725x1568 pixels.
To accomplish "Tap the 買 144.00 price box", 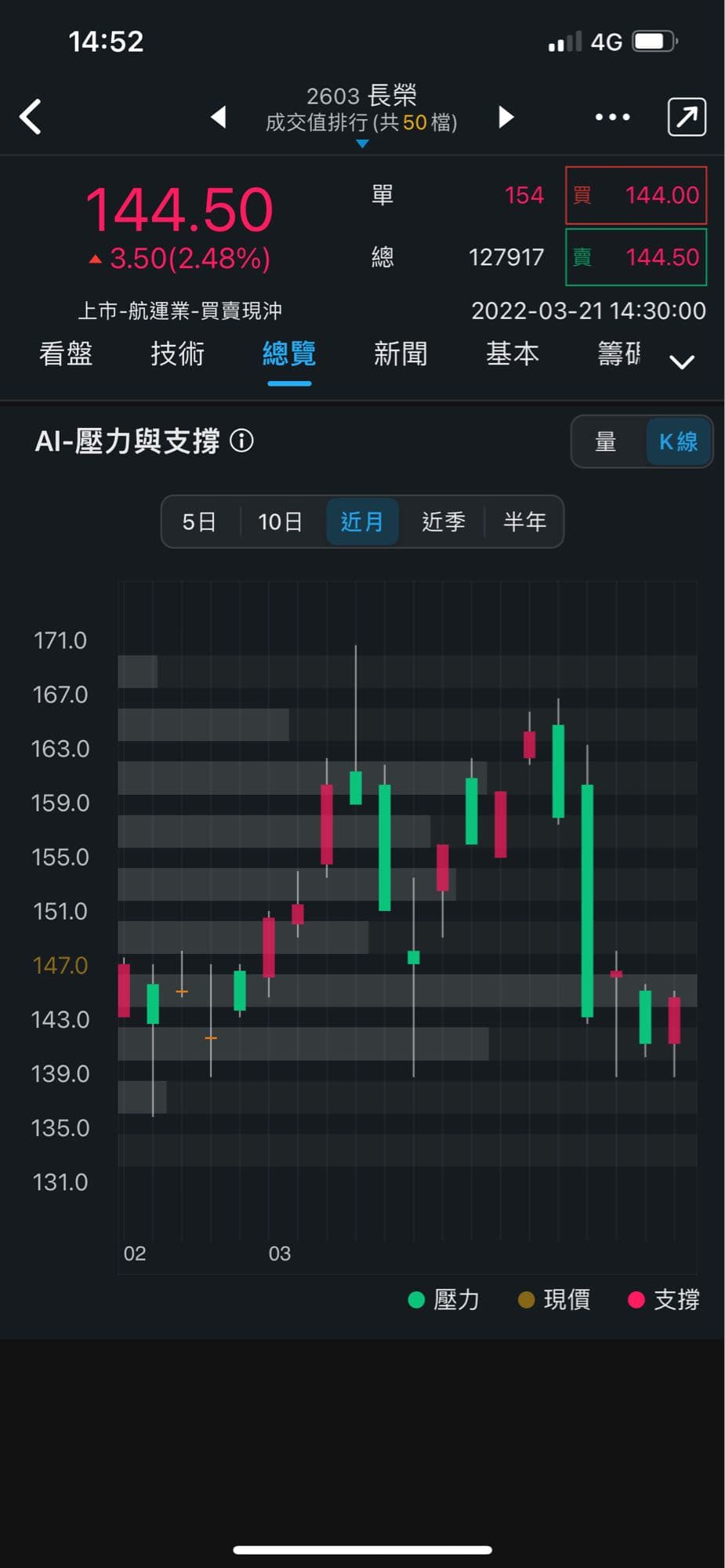I will click(636, 195).
